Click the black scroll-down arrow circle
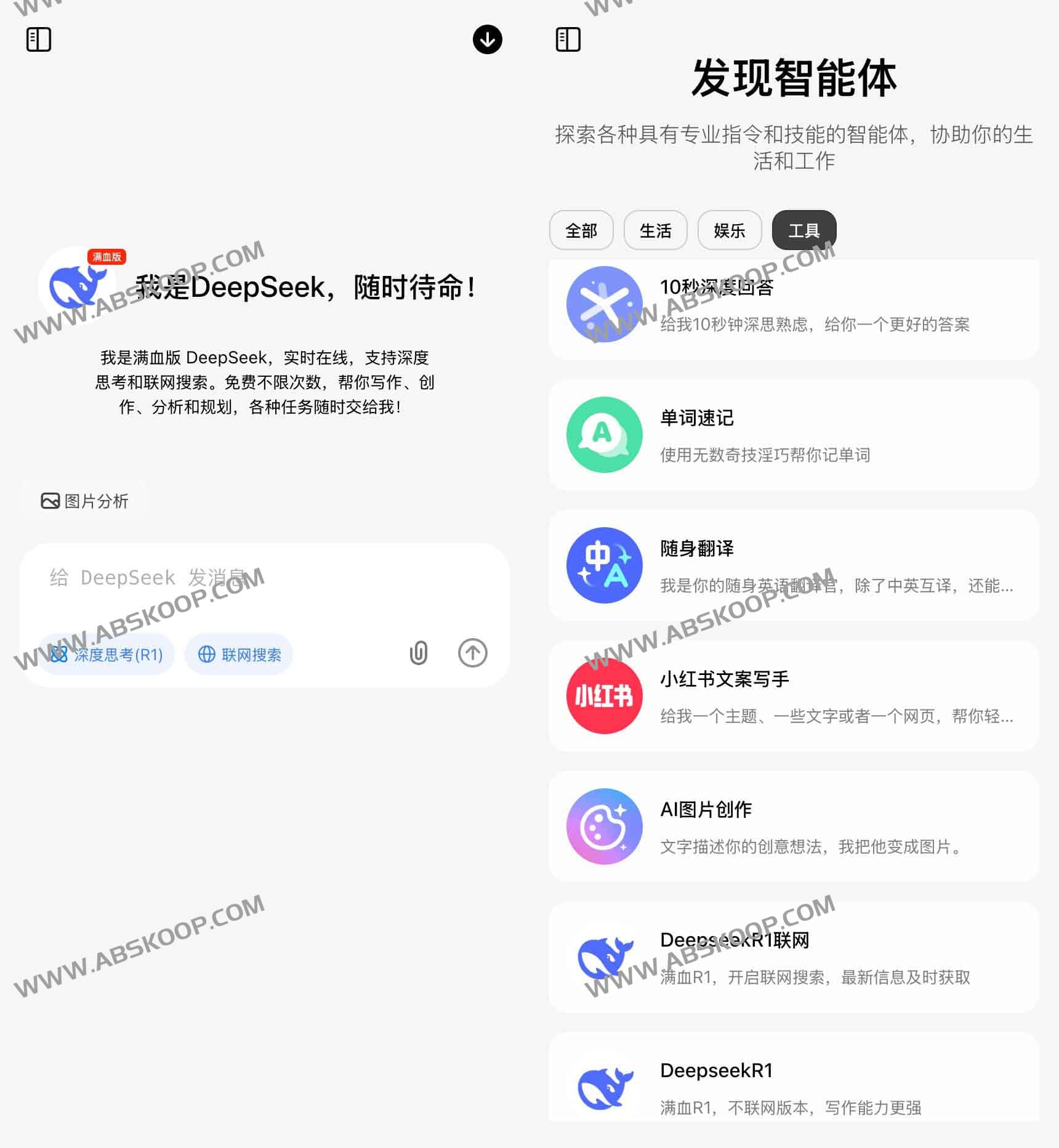 pyautogui.click(x=487, y=39)
